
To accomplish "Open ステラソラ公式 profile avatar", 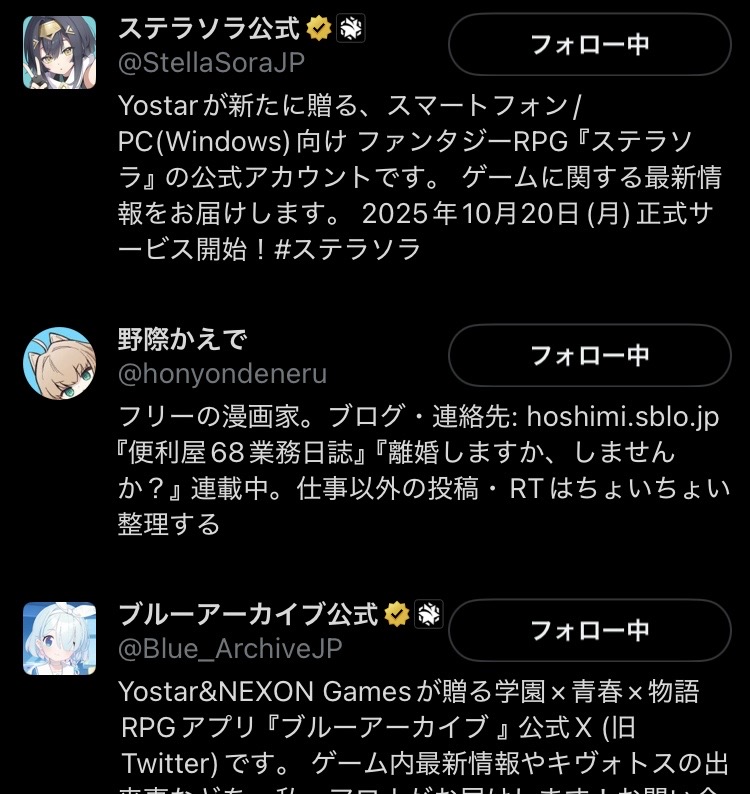I will pos(59,52).
